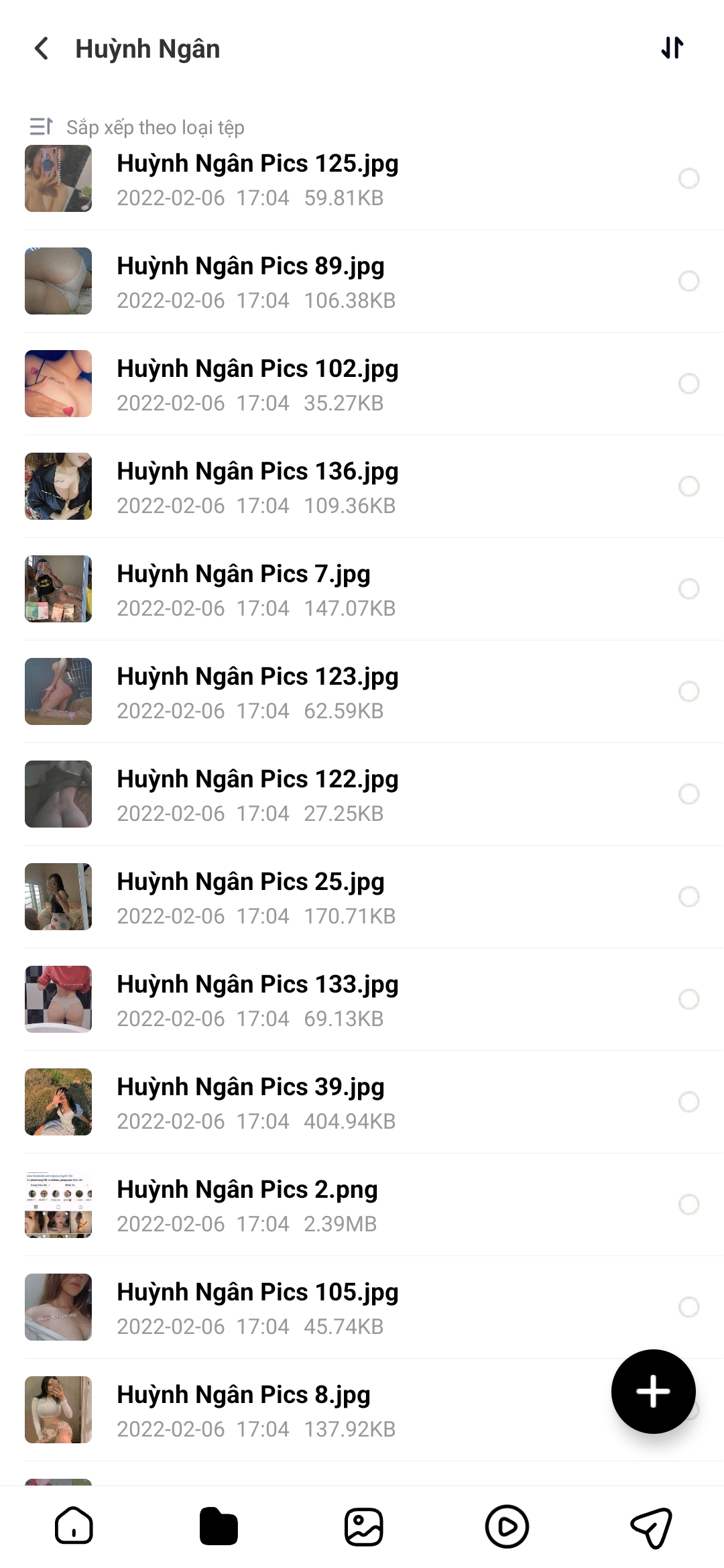The height and width of the screenshot is (1568, 724).
Task: Switch to the folder tab
Action: 219,1526
